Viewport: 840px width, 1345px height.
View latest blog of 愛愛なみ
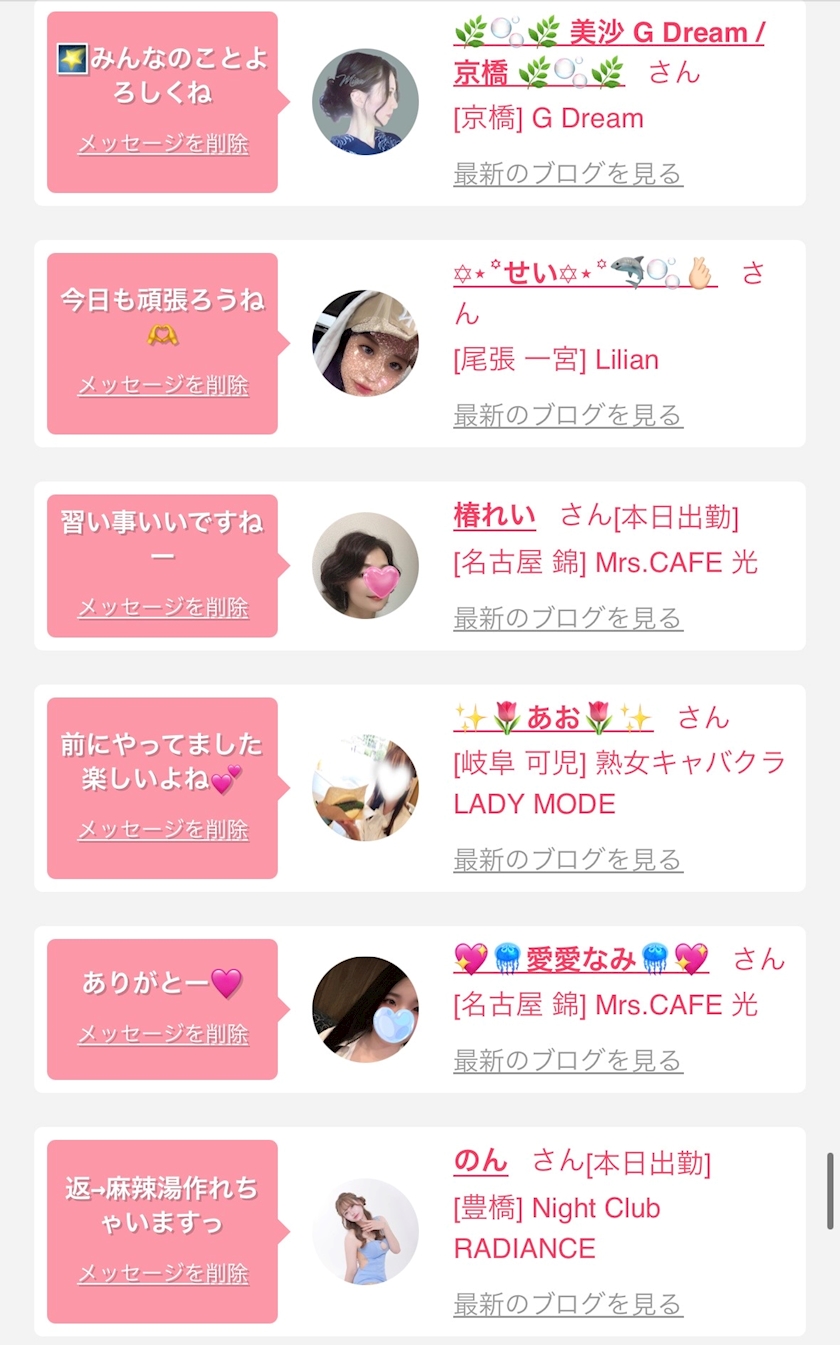click(568, 1060)
